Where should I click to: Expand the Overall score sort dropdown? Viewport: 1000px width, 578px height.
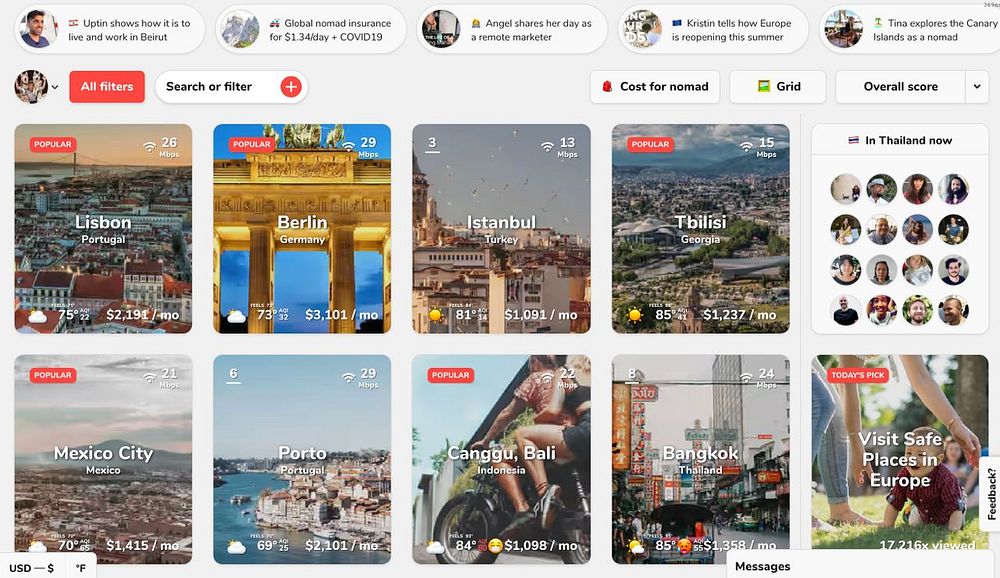(977, 87)
